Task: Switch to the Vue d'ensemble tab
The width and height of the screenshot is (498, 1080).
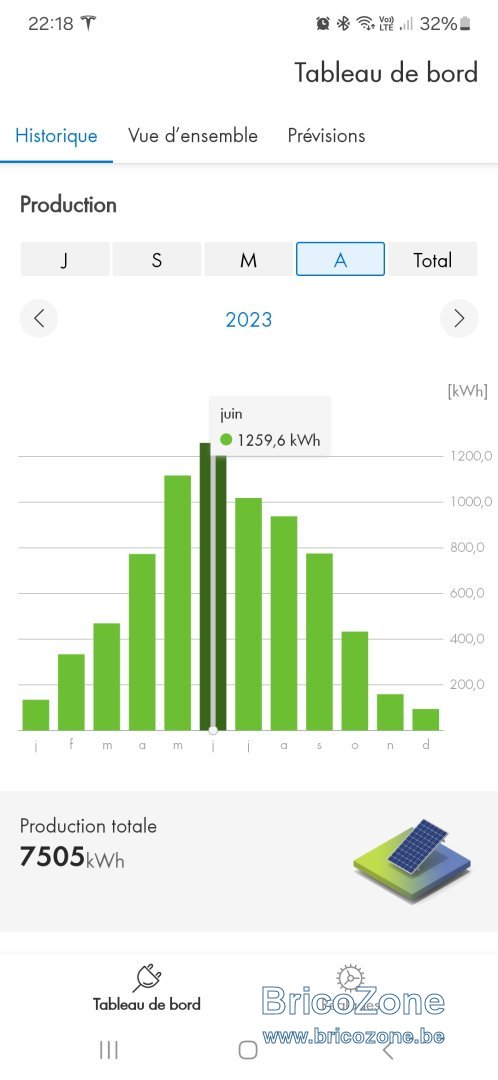Action: pyautogui.click(x=193, y=136)
